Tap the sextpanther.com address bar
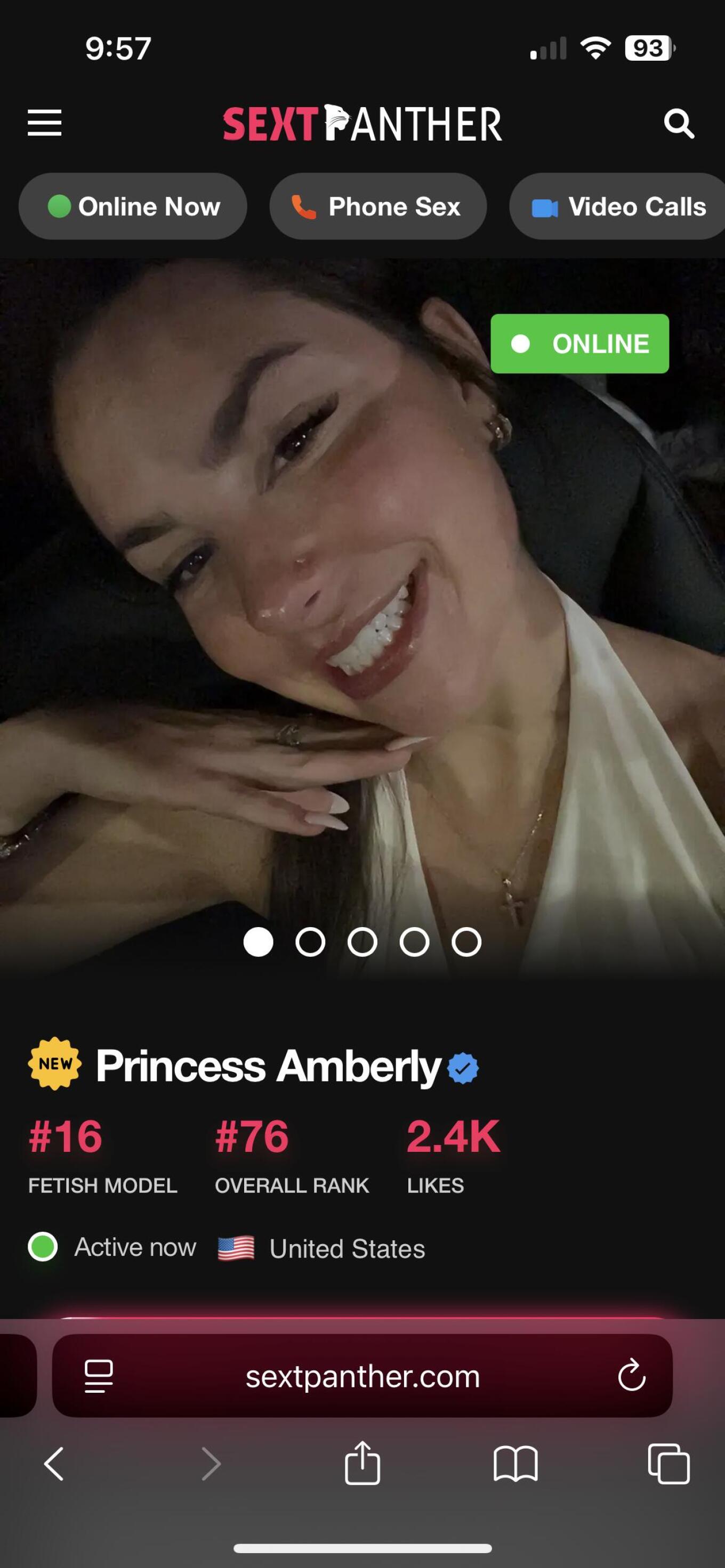Screen dimensions: 725x1568 (x=362, y=1377)
